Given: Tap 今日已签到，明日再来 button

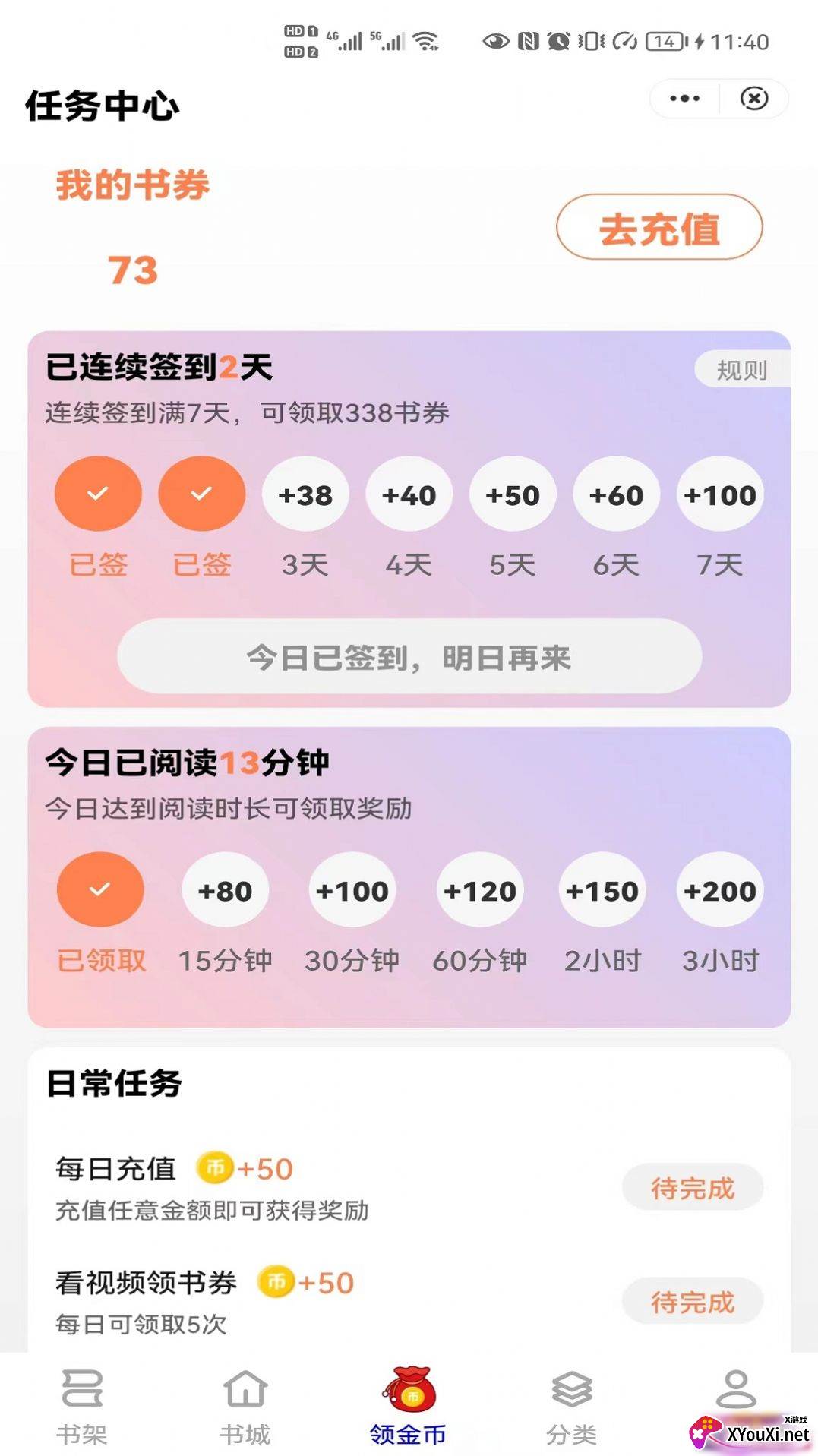Looking at the screenshot, I should (409, 657).
